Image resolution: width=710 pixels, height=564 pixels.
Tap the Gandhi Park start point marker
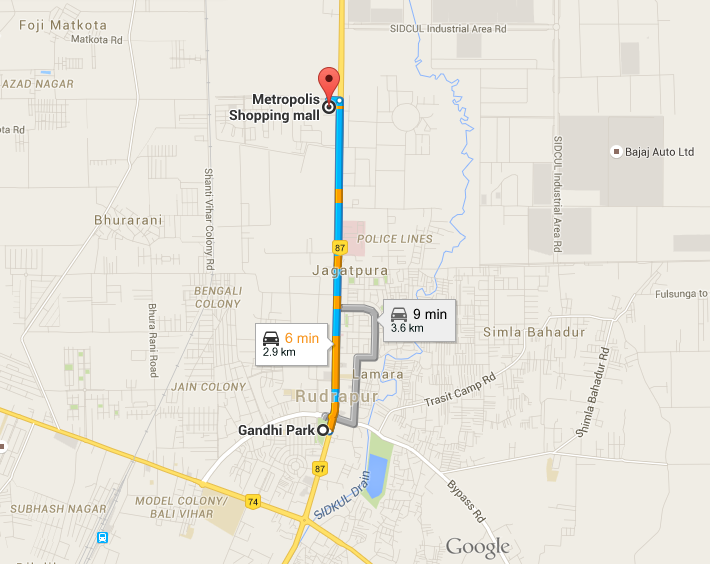pyautogui.click(x=322, y=430)
